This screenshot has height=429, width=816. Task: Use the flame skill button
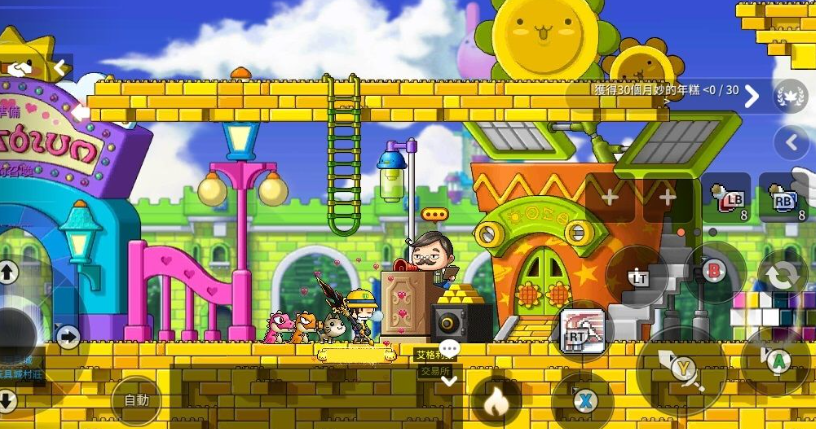click(x=496, y=401)
